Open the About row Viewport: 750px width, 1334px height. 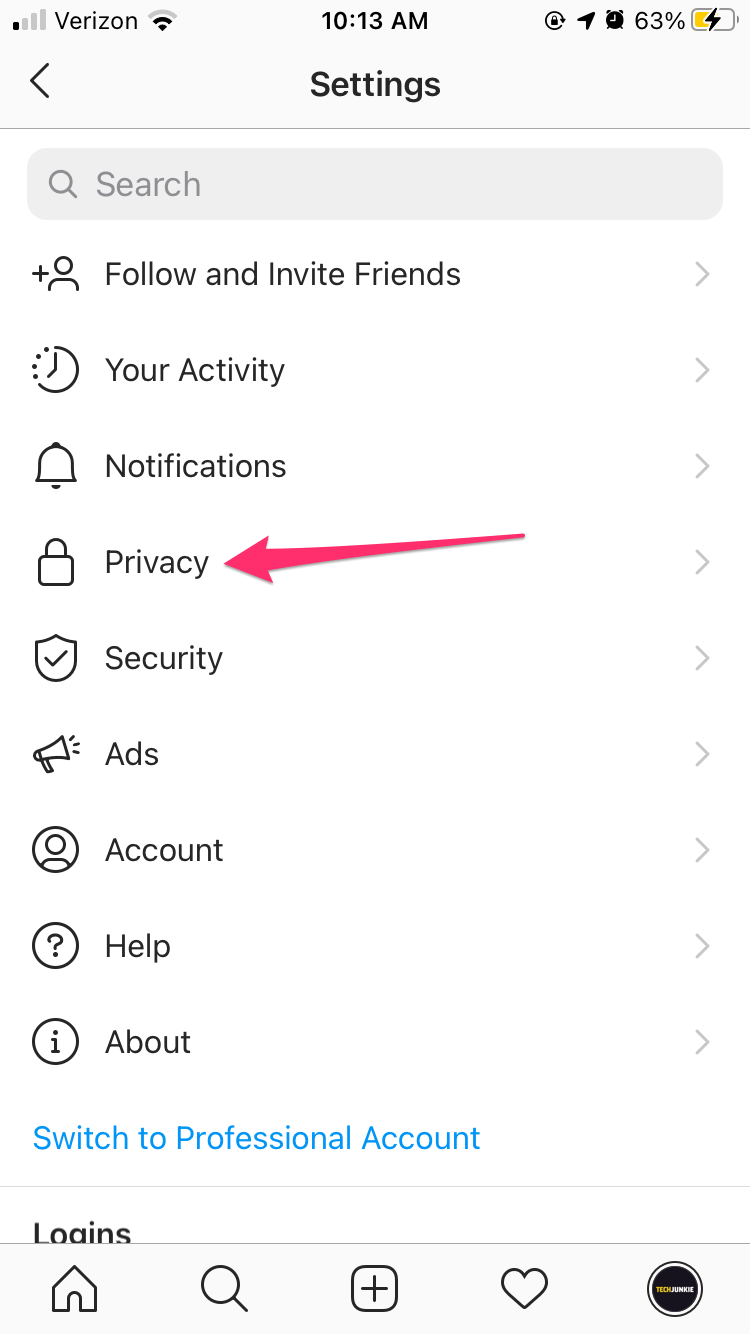pyautogui.click(x=375, y=1042)
